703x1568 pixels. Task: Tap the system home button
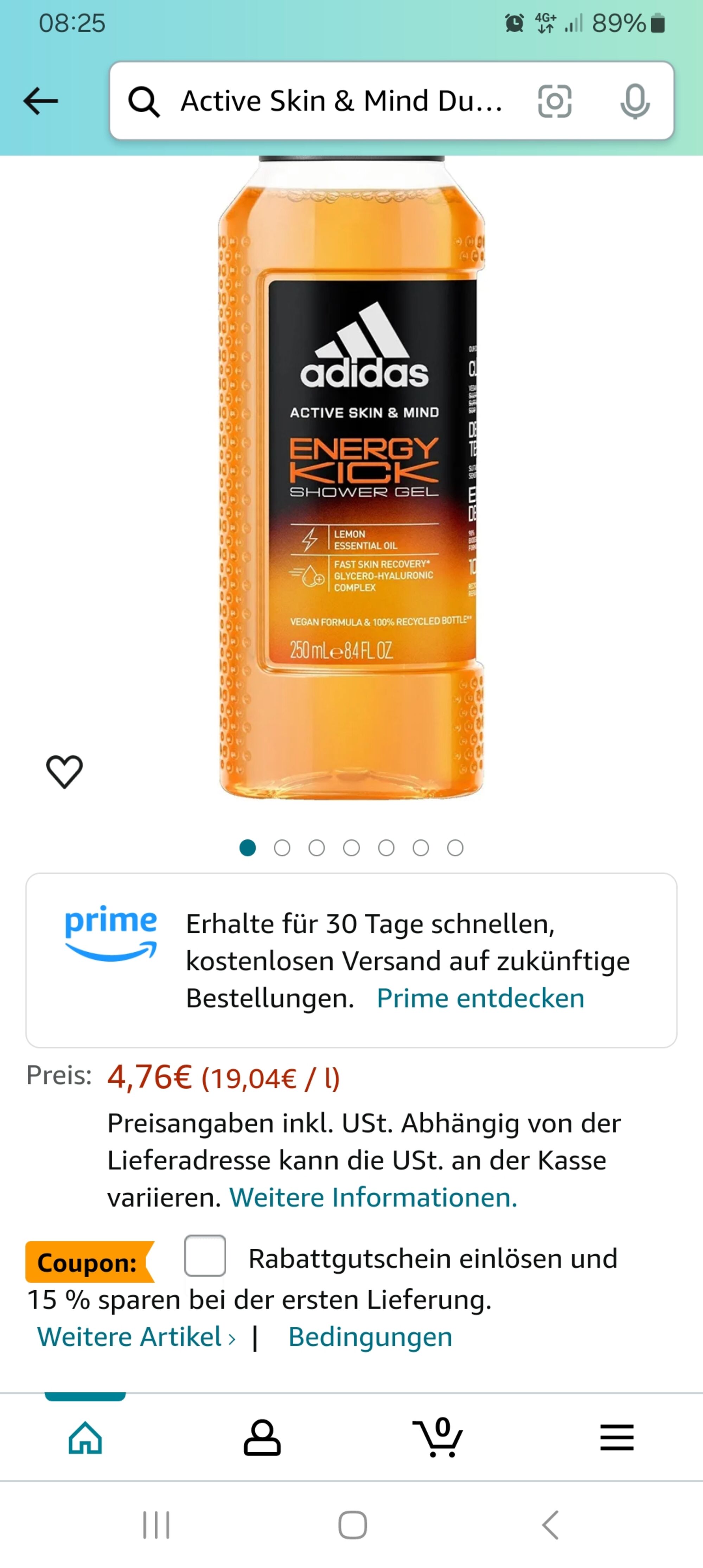pos(352,1525)
